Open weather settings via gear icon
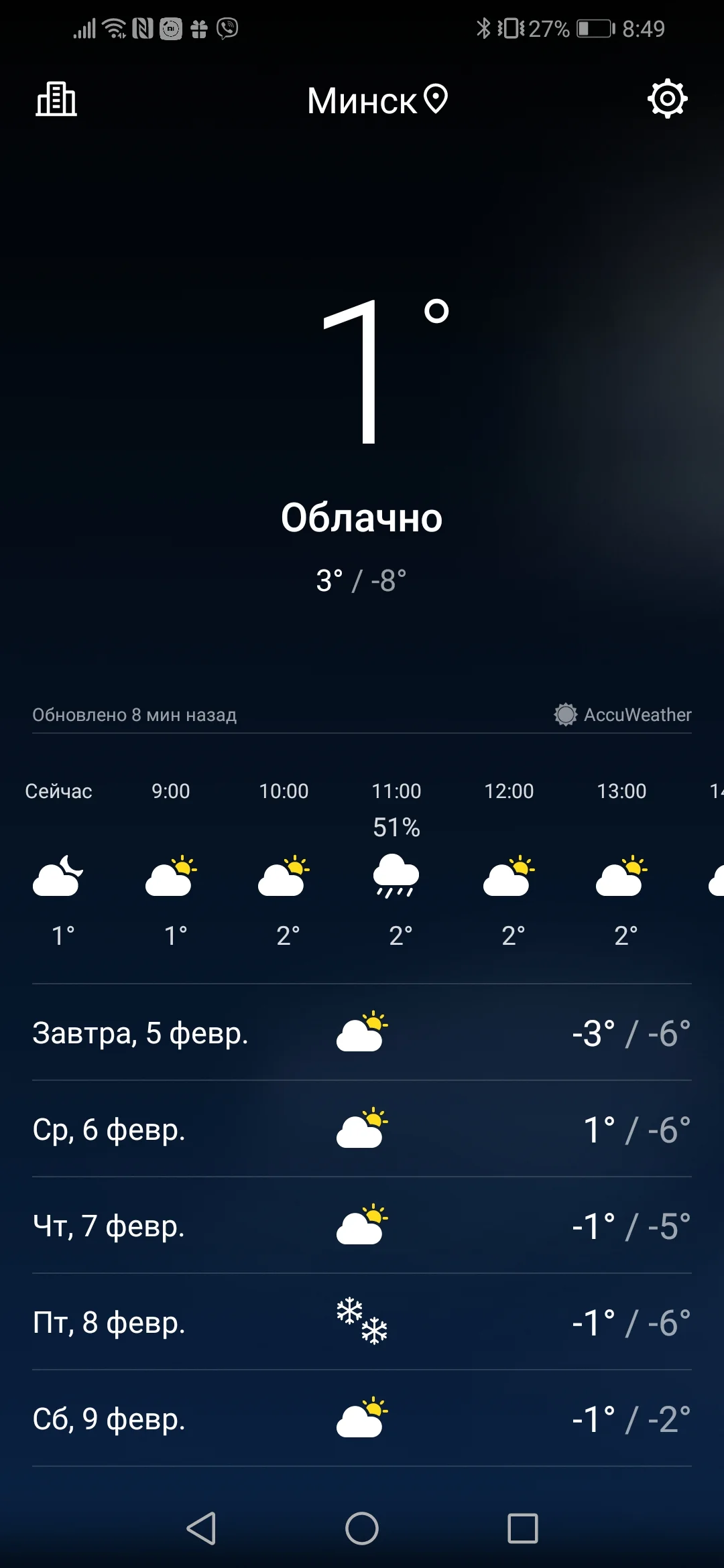Screen dimensions: 724x1568 click(668, 99)
